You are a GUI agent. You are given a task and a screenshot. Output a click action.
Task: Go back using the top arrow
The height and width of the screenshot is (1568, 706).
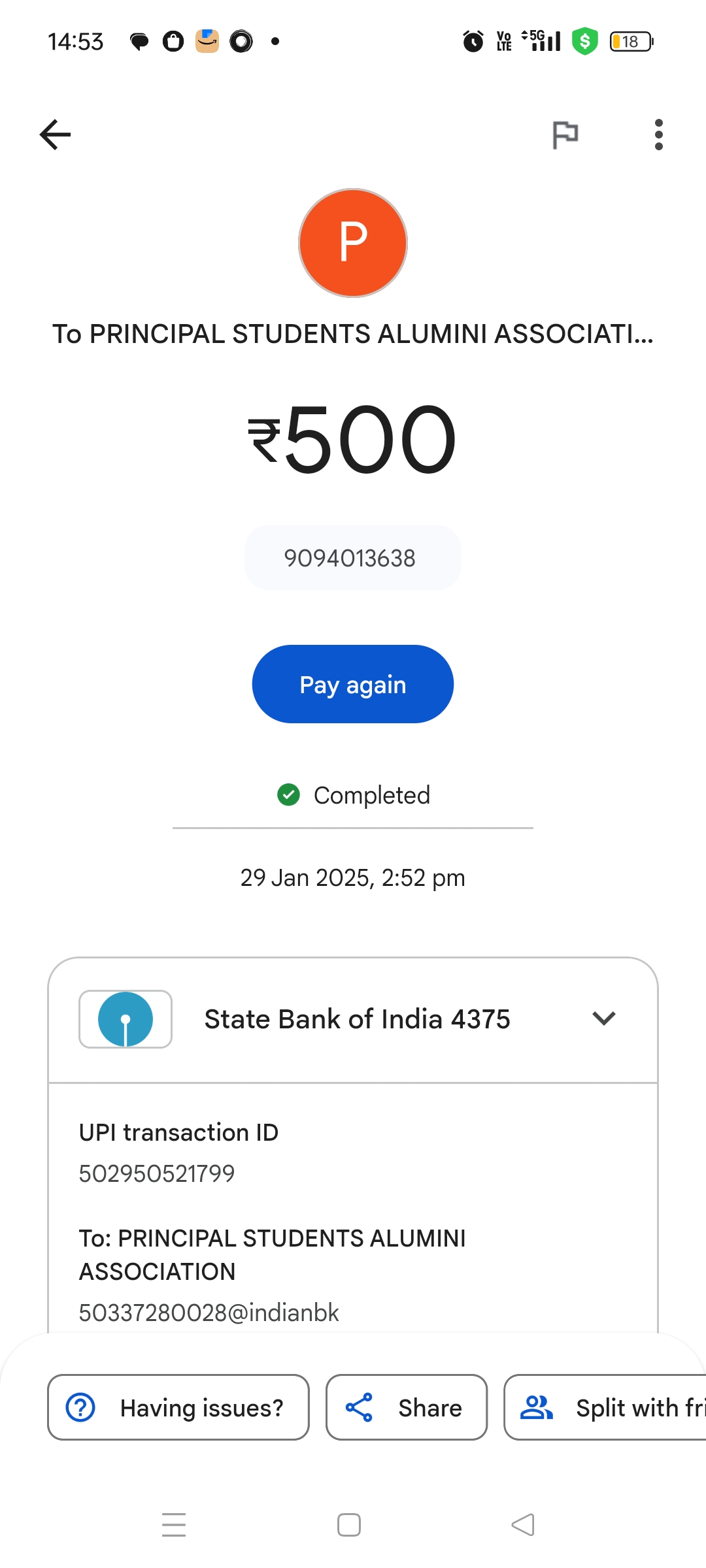pyautogui.click(x=55, y=135)
